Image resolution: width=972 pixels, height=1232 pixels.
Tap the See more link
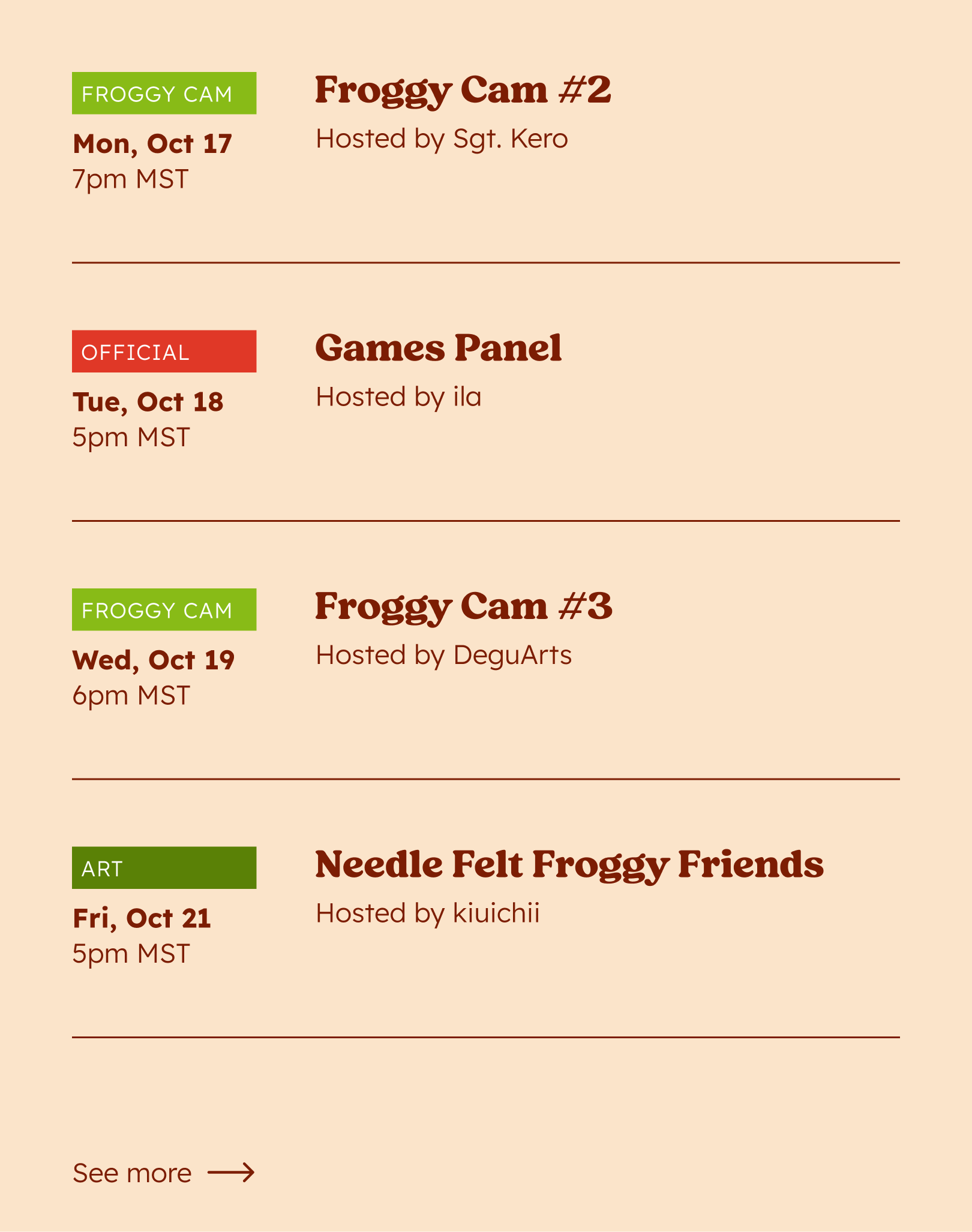[163, 1173]
